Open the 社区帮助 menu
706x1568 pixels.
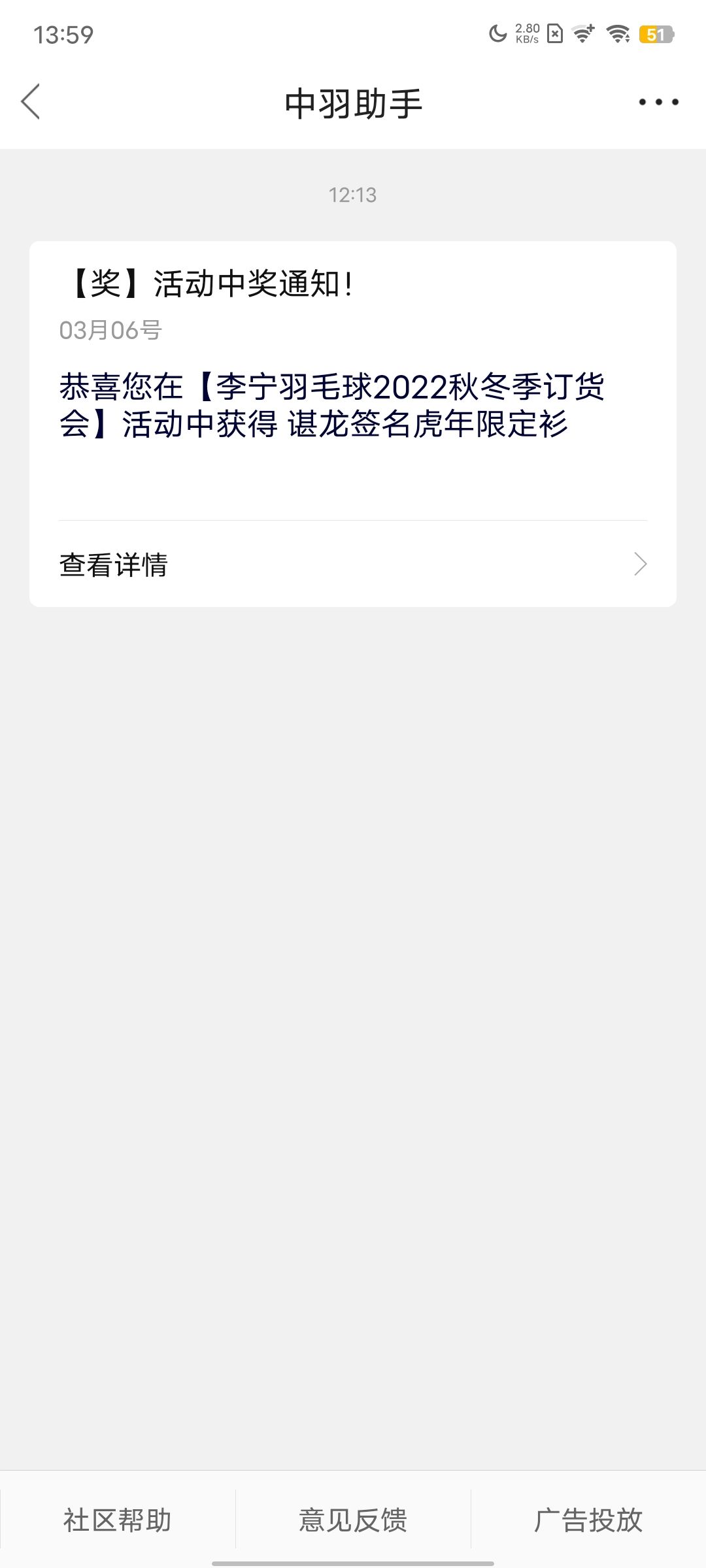(x=118, y=1520)
